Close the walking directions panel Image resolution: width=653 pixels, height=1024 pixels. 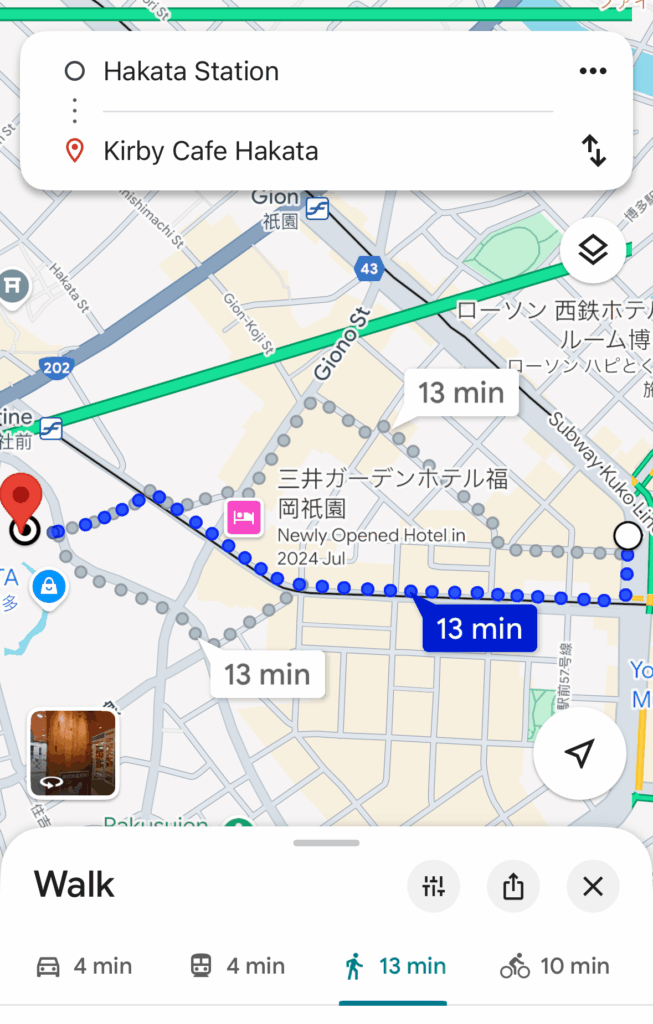(x=593, y=886)
